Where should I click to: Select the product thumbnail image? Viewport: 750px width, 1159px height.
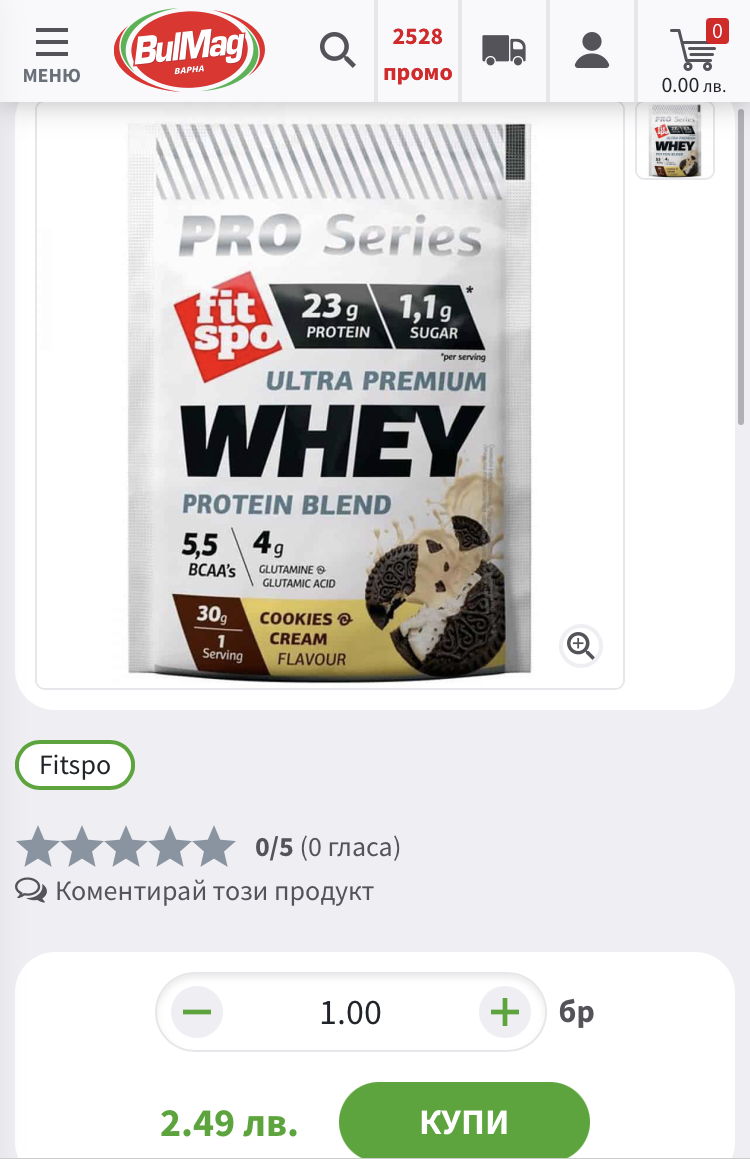(x=675, y=140)
